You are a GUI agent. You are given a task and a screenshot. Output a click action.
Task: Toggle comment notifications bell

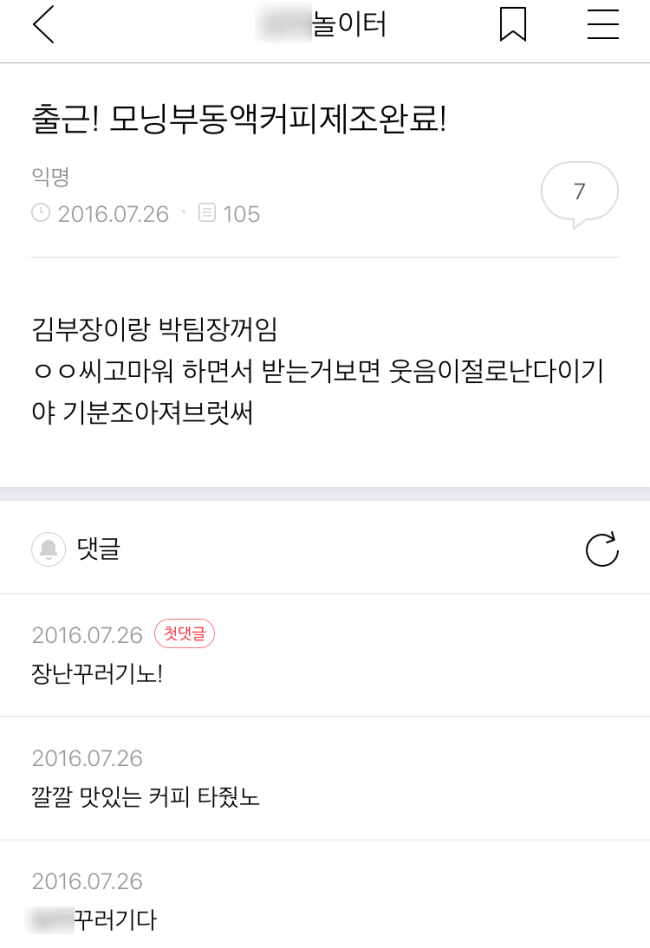click(x=48, y=549)
